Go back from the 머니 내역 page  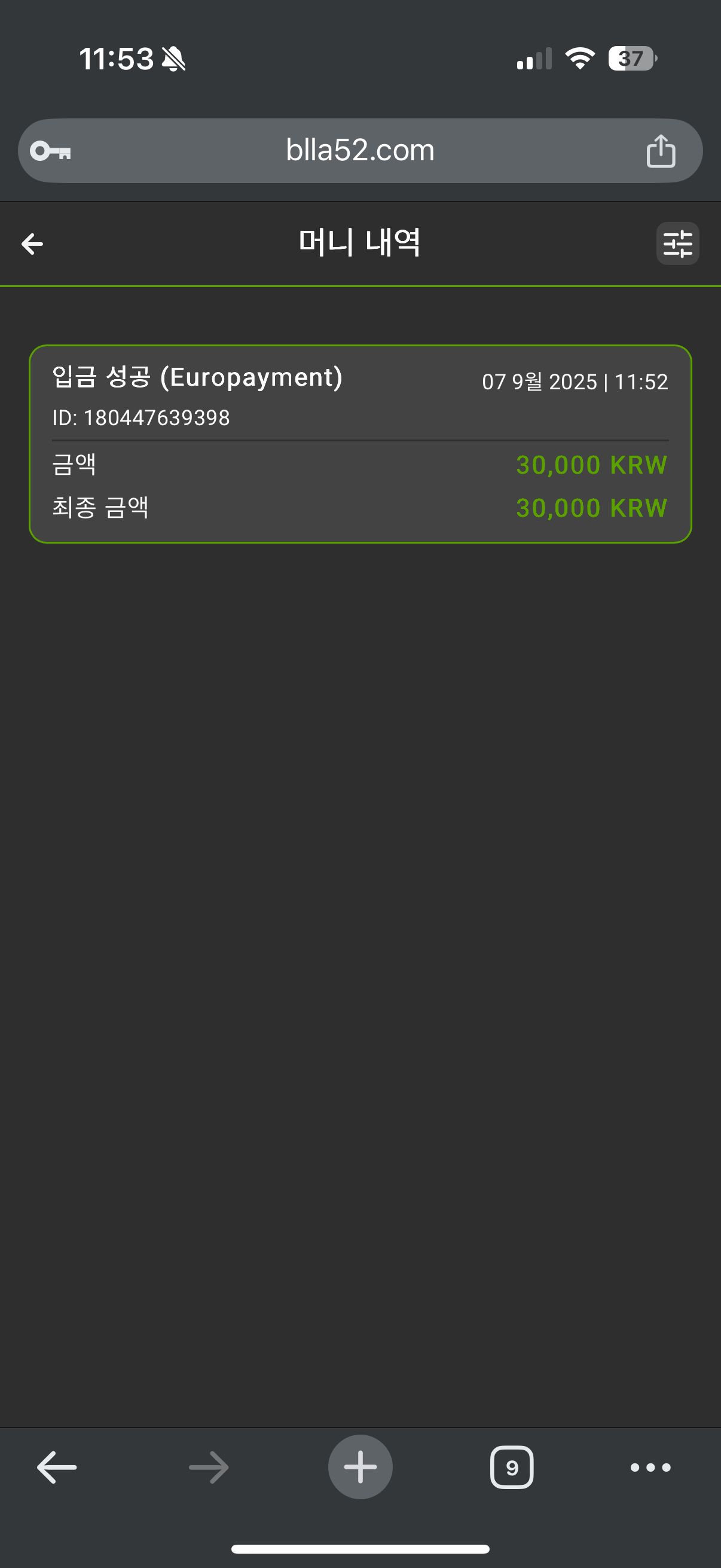point(32,244)
